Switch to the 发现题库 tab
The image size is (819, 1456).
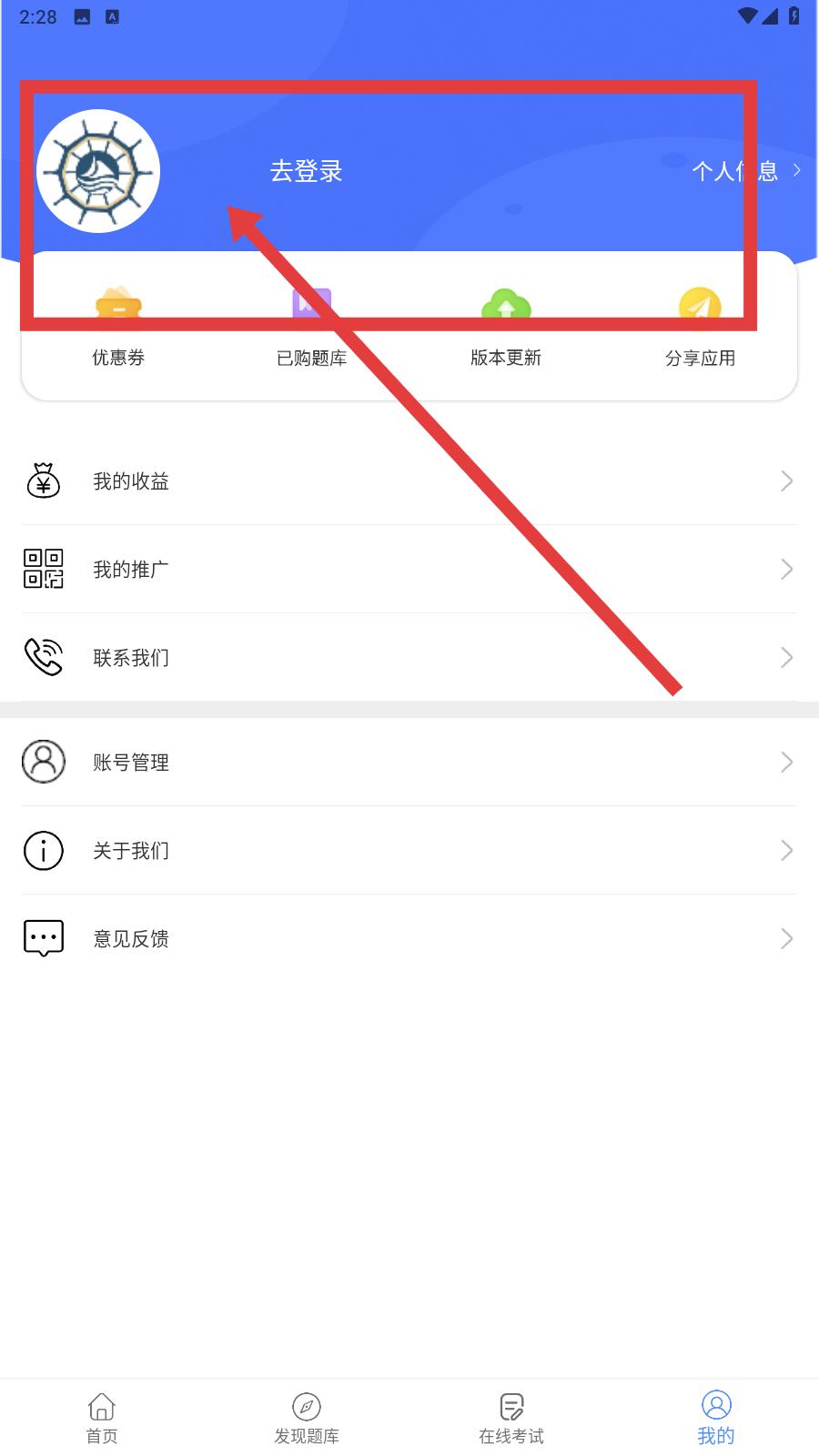[307, 1418]
